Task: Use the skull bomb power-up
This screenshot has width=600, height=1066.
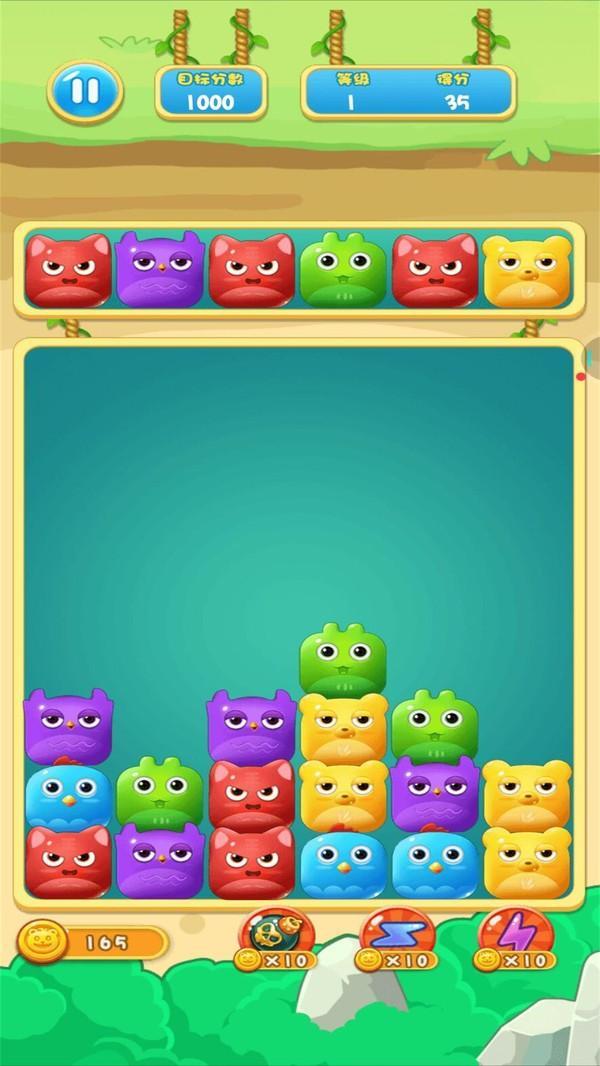Action: (276, 935)
